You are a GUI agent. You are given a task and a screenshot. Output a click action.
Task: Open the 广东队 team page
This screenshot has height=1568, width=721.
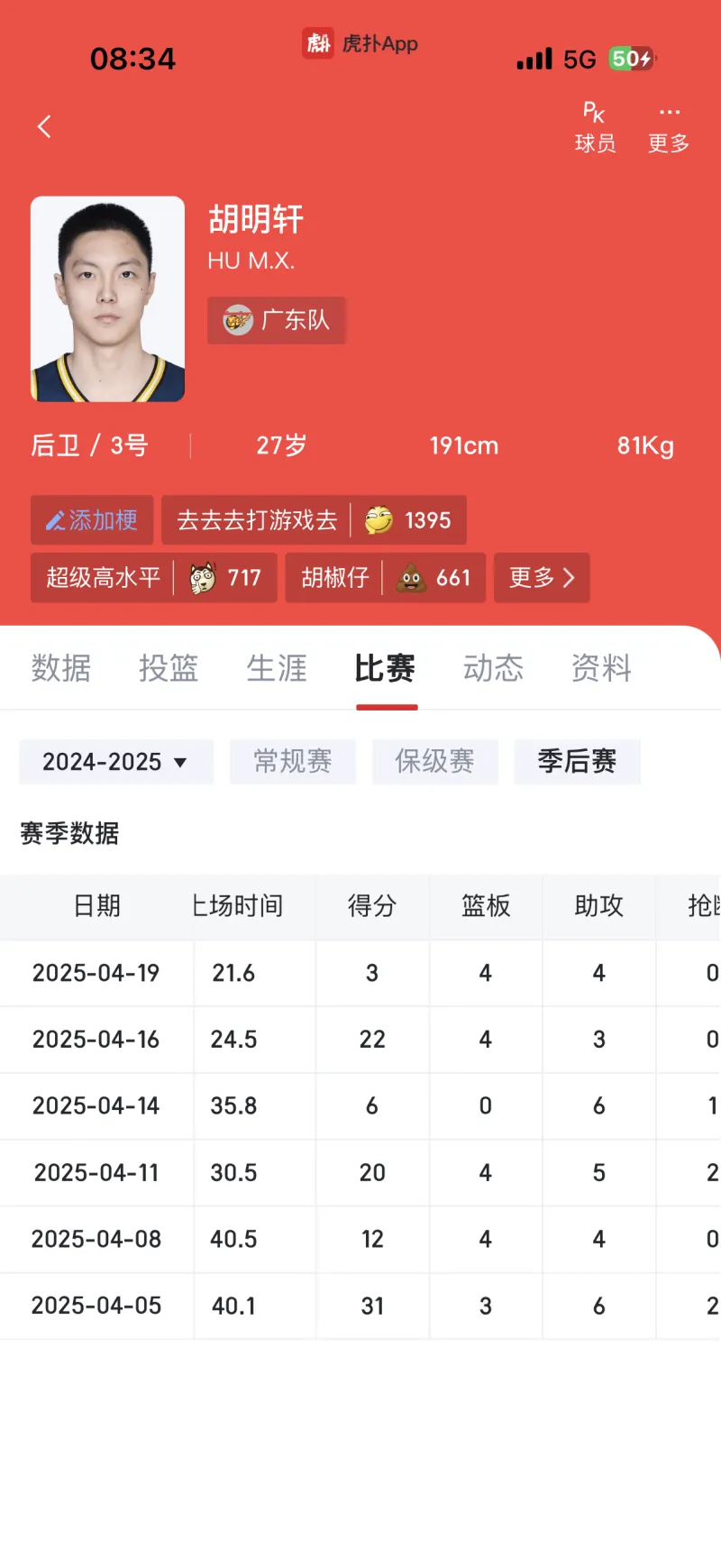277,320
